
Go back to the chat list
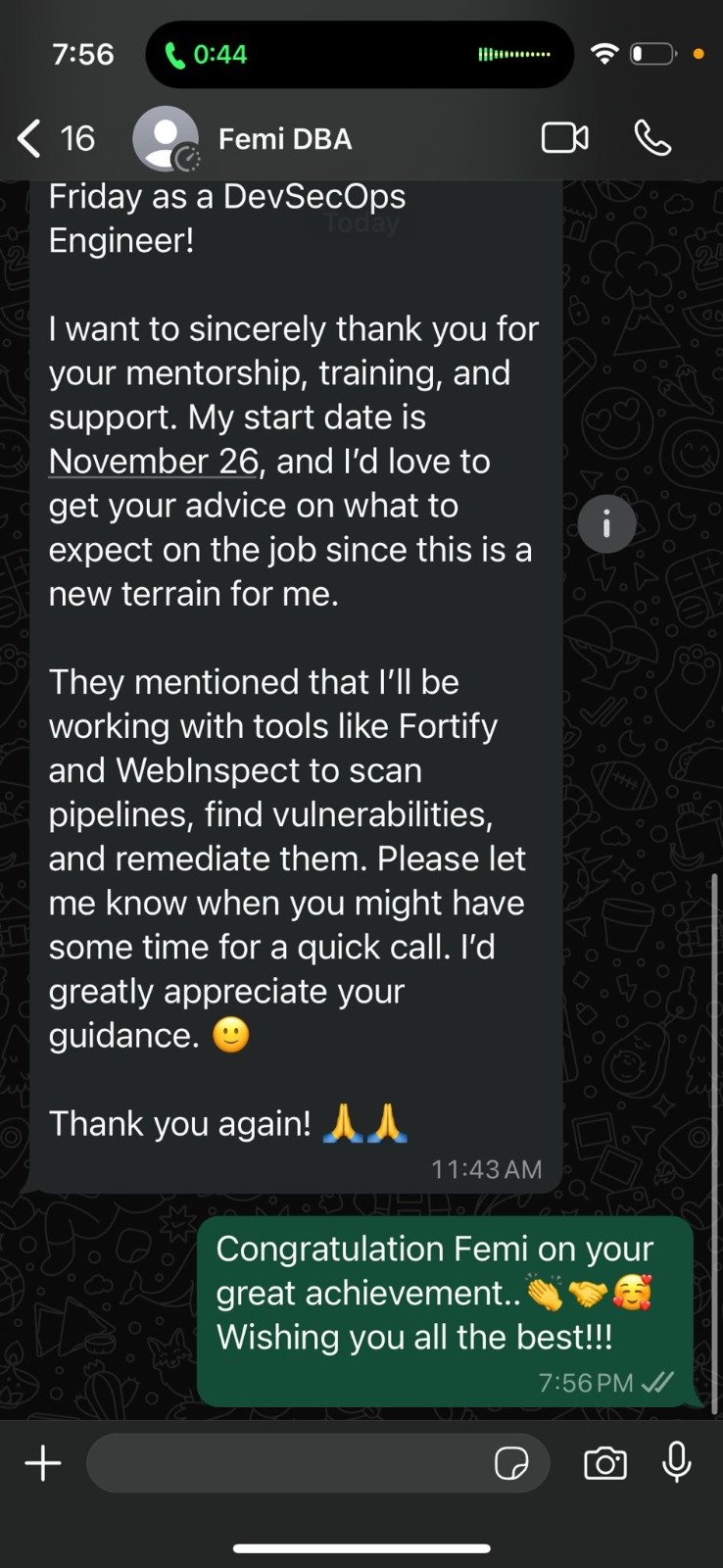click(x=55, y=138)
